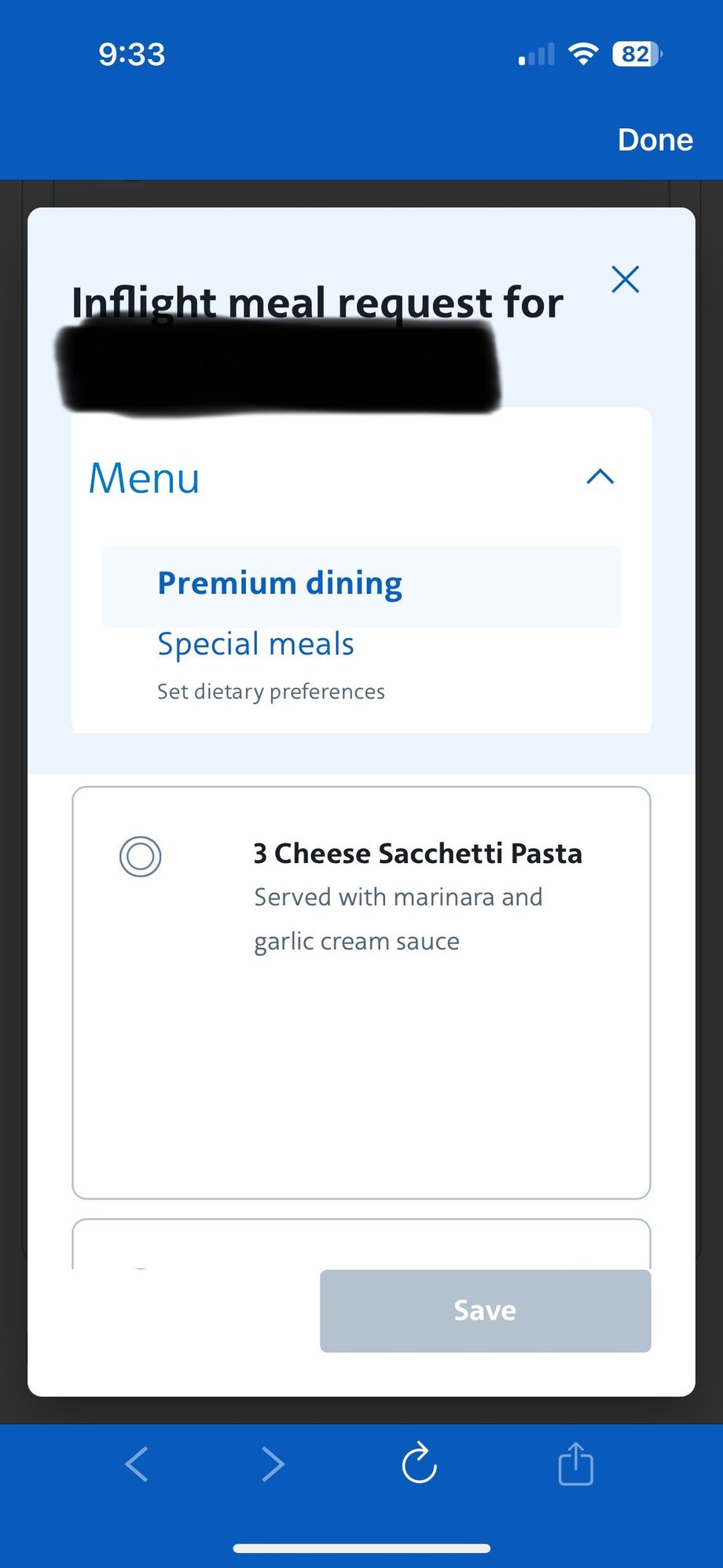Viewport: 723px width, 1568px height.
Task: Tap Done to exit the browser view
Action: tap(655, 139)
